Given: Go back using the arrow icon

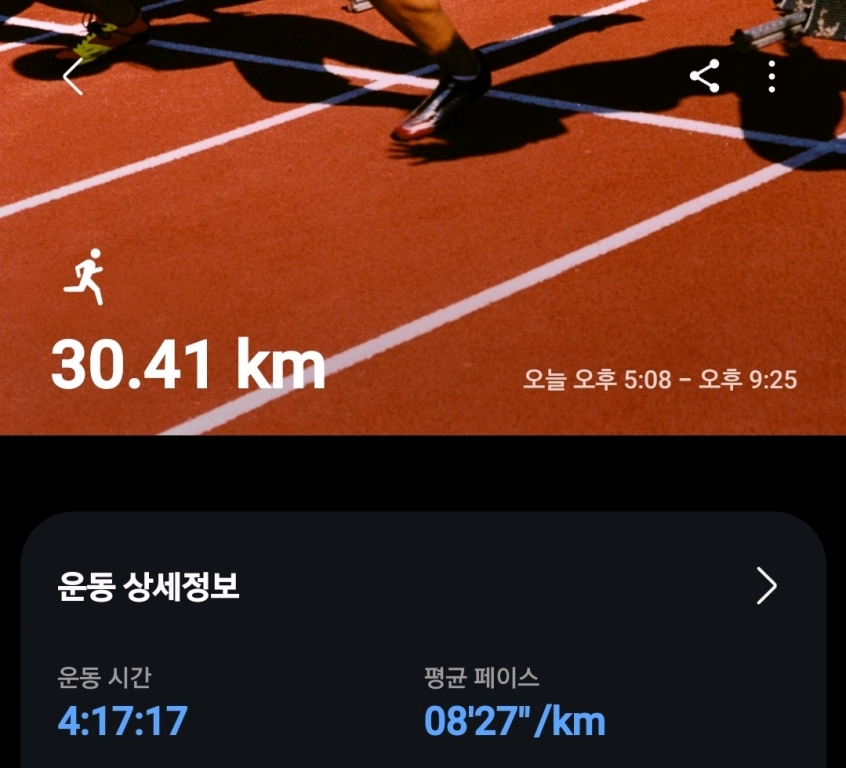Looking at the screenshot, I should pyautogui.click(x=72, y=77).
